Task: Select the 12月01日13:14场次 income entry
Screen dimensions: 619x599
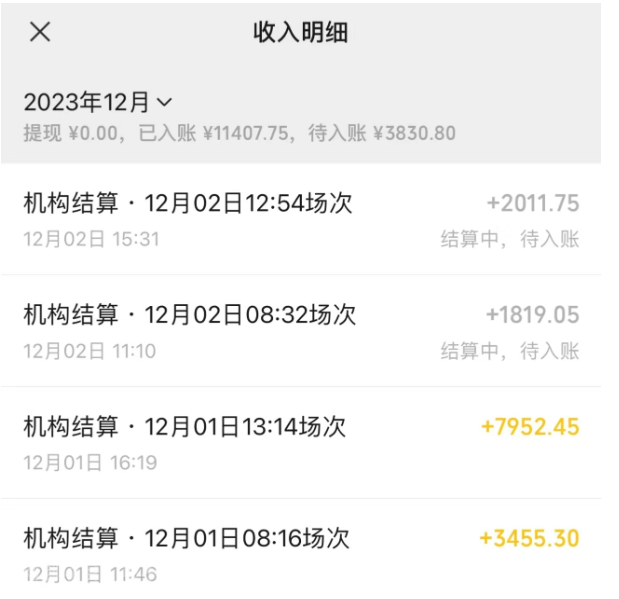Action: (300, 442)
